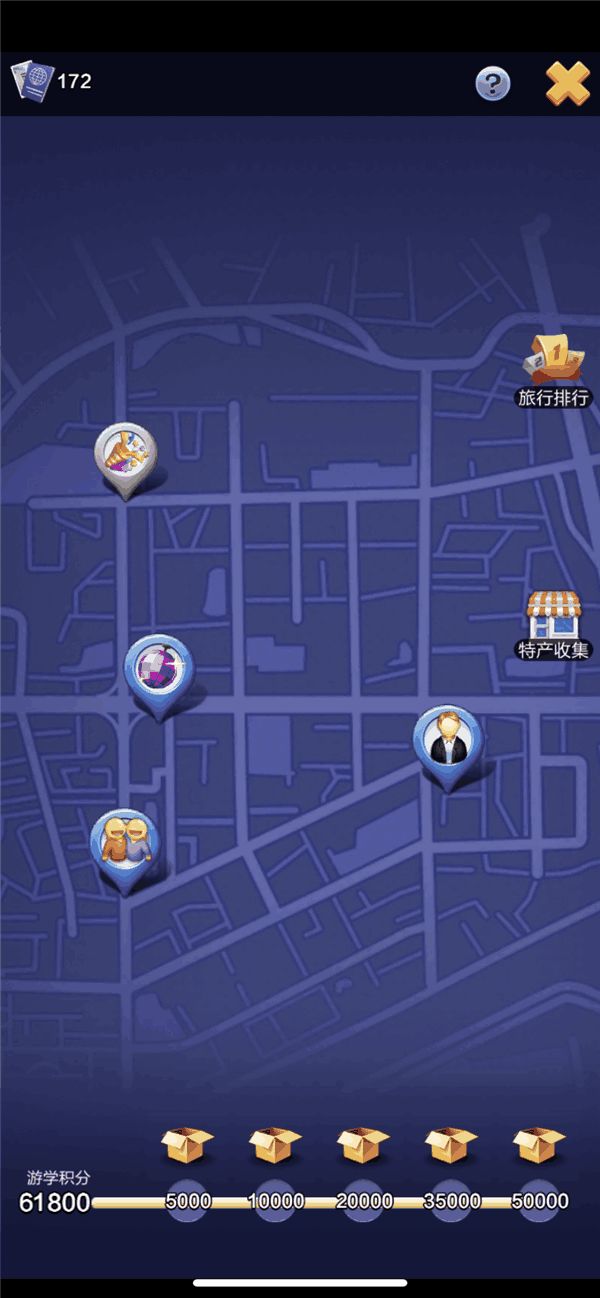Screen dimensions: 600x1298
Task: Select the party horn map pin
Action: (x=126, y=456)
